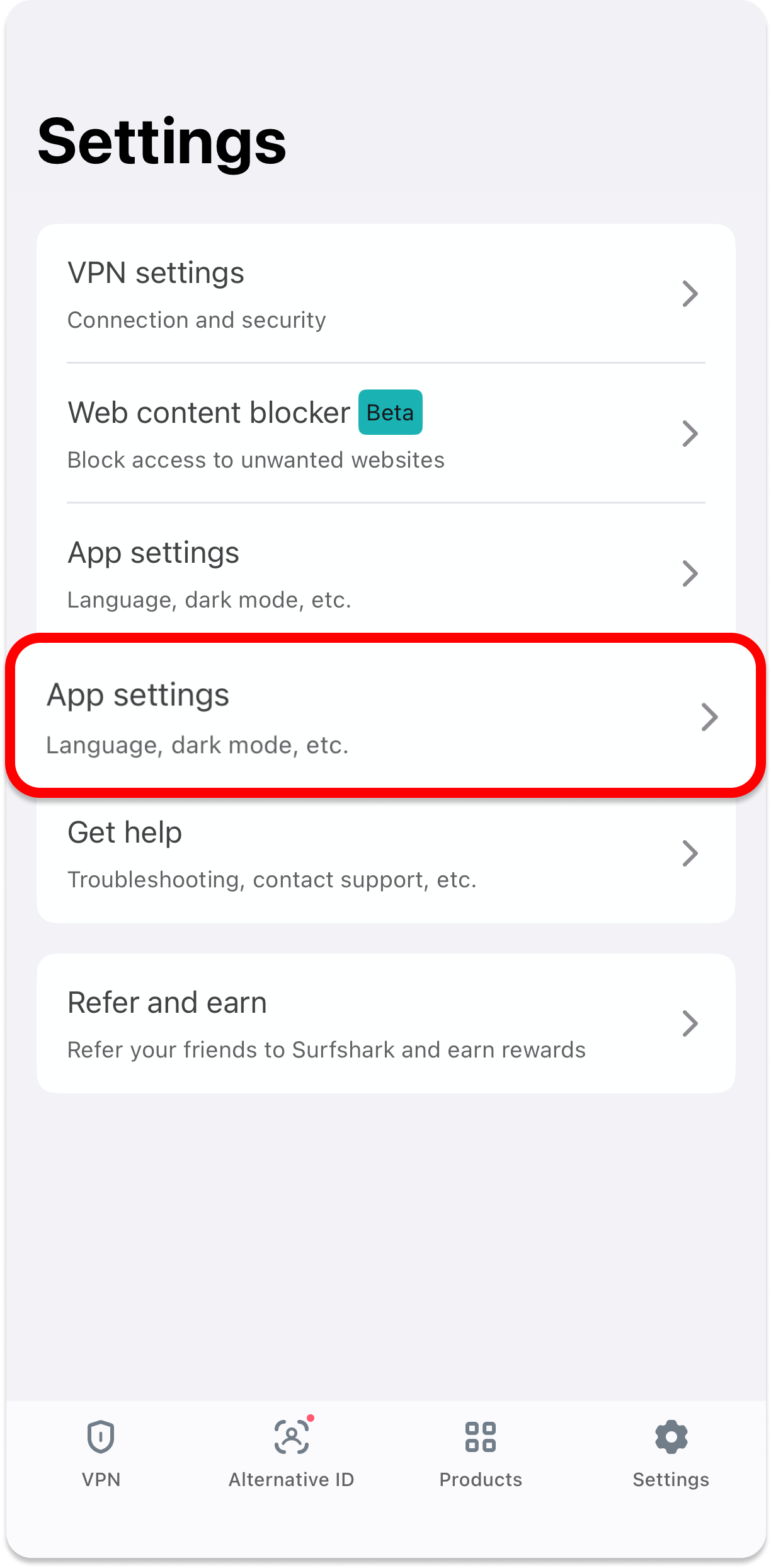Image resolution: width=771 pixels, height=1568 pixels.
Task: Open Refer and earn rewards
Action: click(x=385, y=1023)
